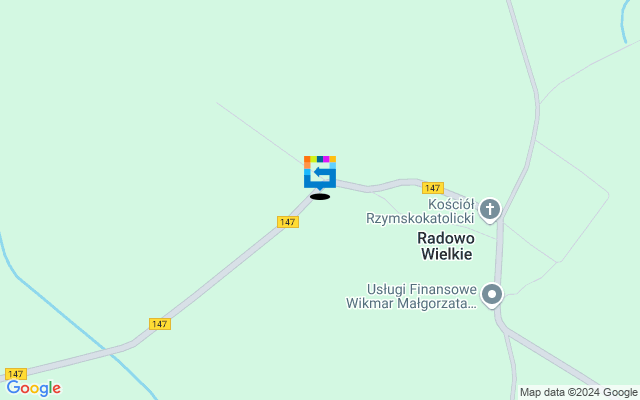640x400 pixels.
Task: Select the Usługi Finansowe Wikmar Małgorzata pin
Action: coord(492,294)
